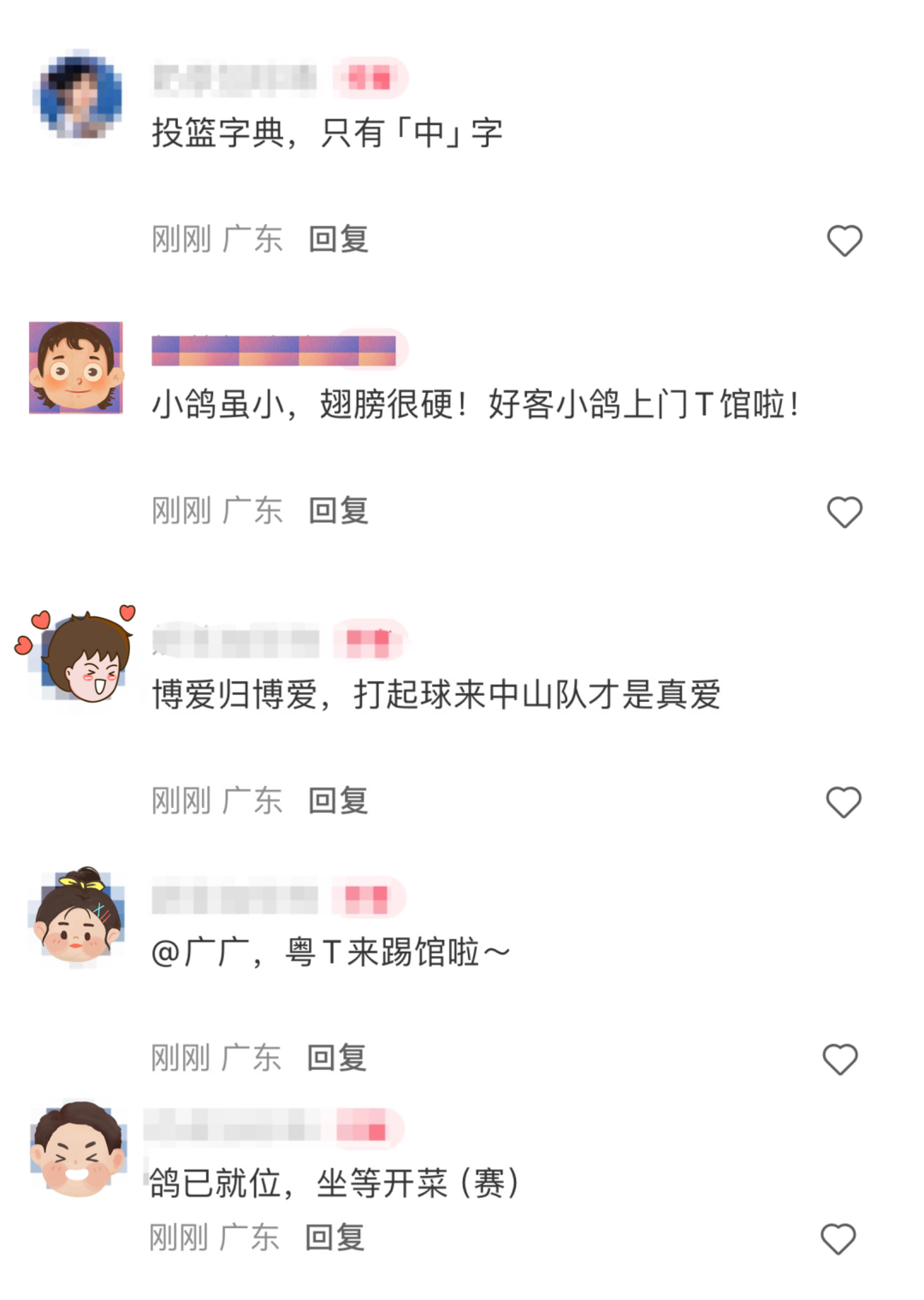Like the comment about 小鸽虽小，翅膀很硬
Screen dimensions: 924x1300
tap(844, 512)
